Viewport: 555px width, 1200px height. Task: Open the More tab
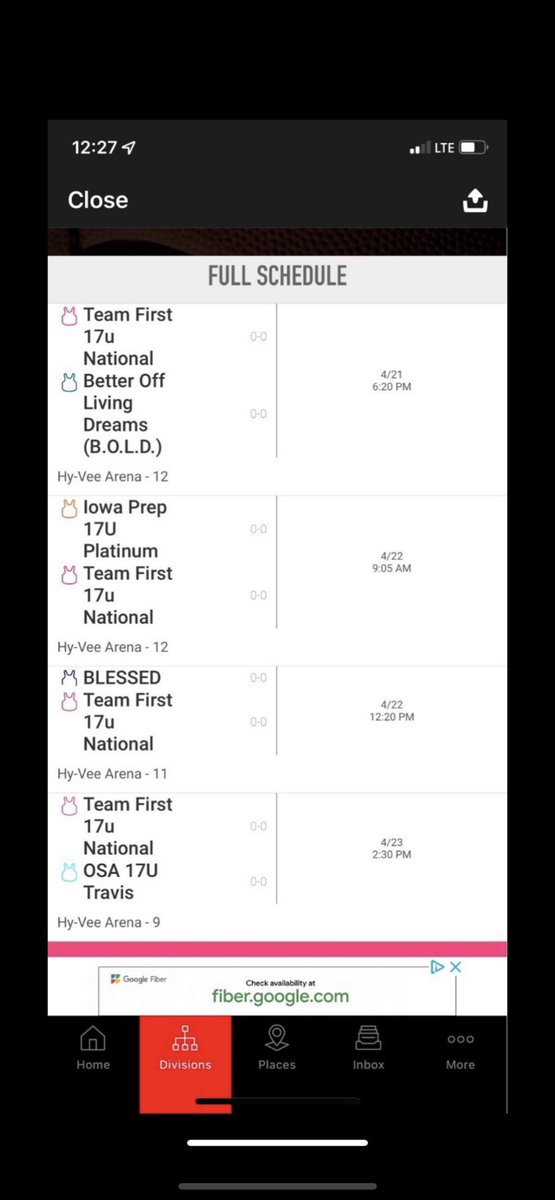(460, 1047)
